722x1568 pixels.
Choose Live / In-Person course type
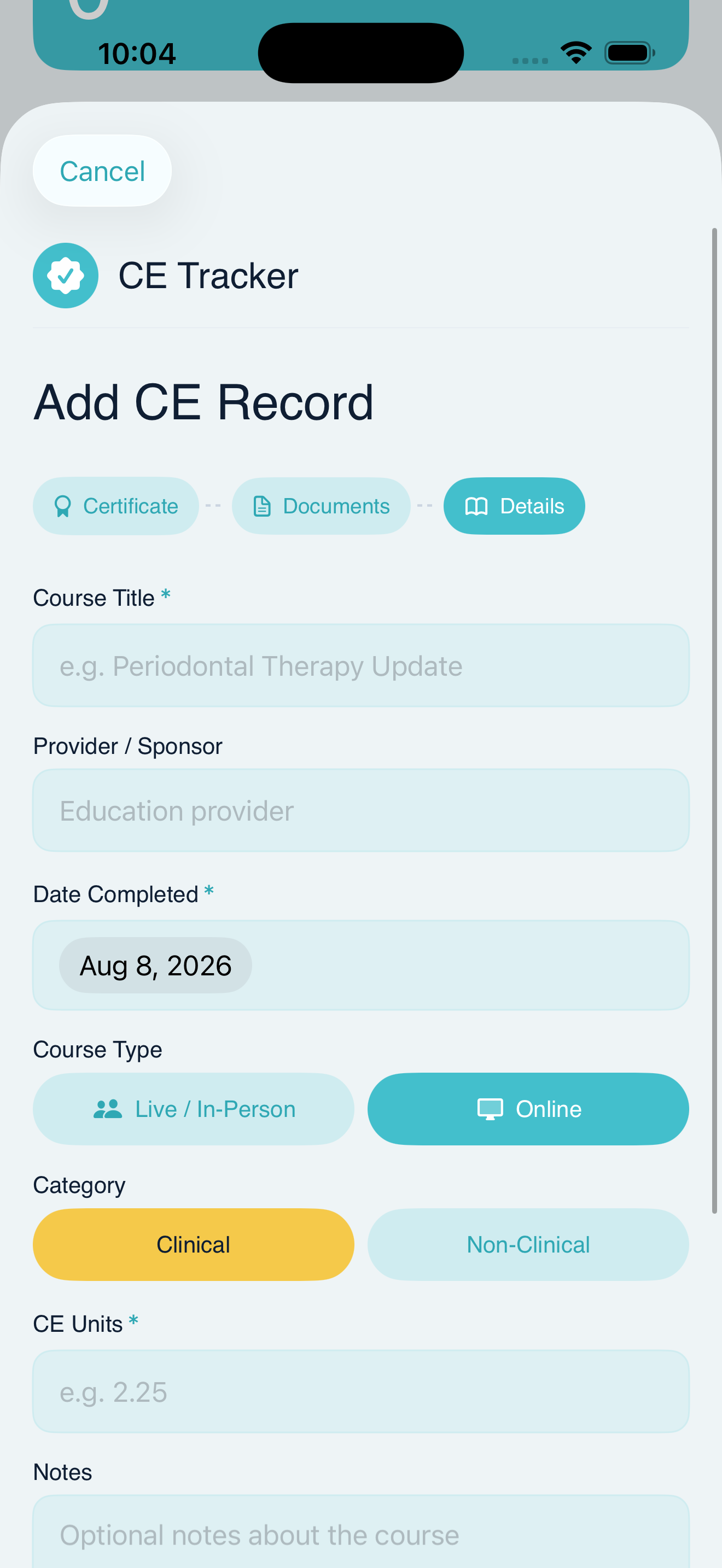(x=194, y=1109)
